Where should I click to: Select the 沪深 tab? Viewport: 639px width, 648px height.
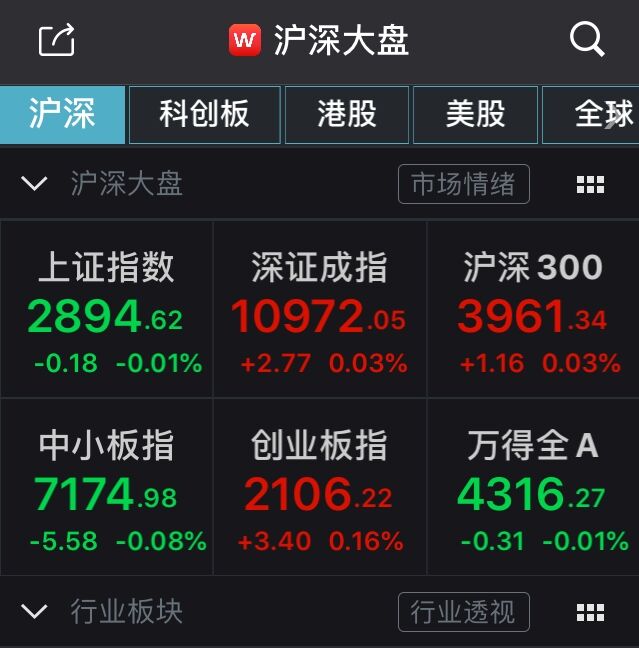tap(62, 114)
